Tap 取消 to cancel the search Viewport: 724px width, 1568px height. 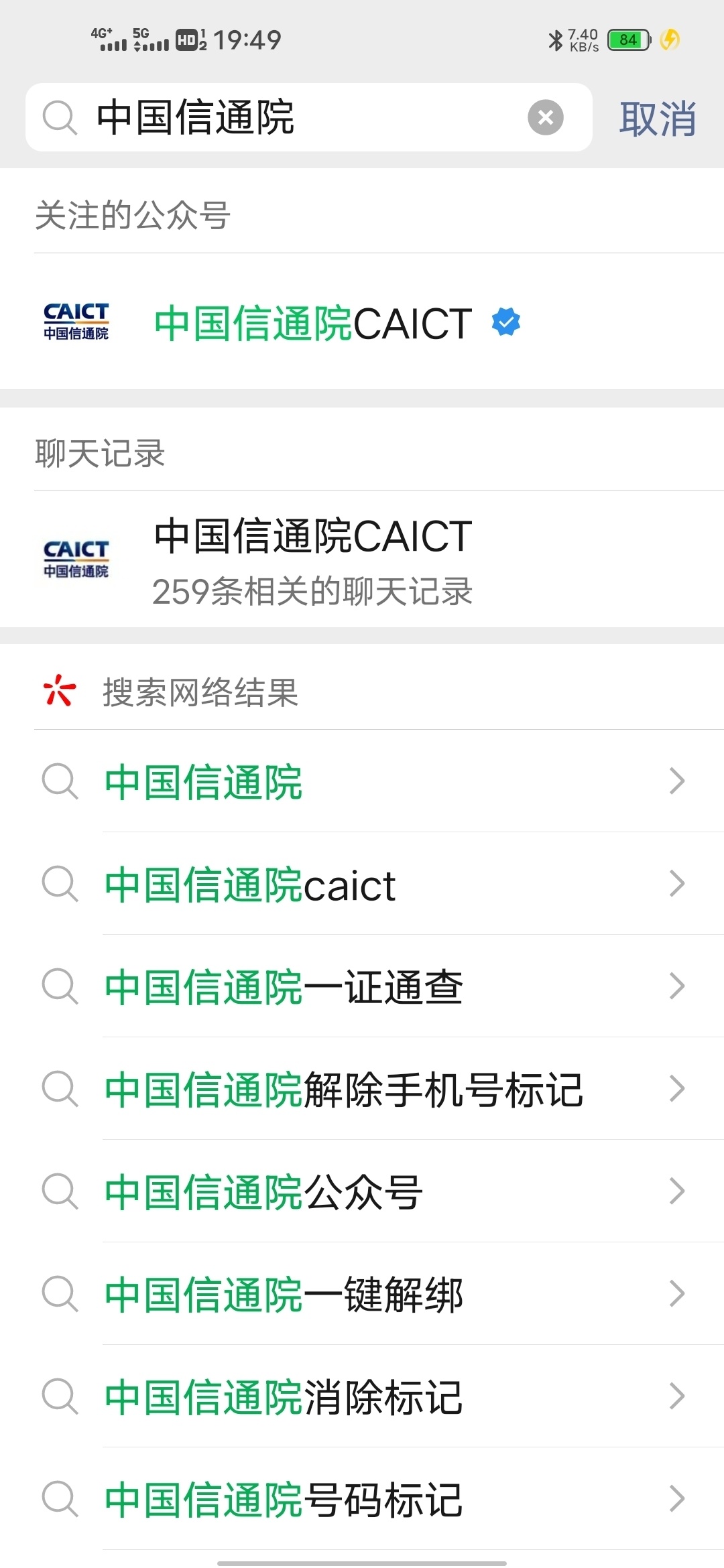pyautogui.click(x=657, y=119)
